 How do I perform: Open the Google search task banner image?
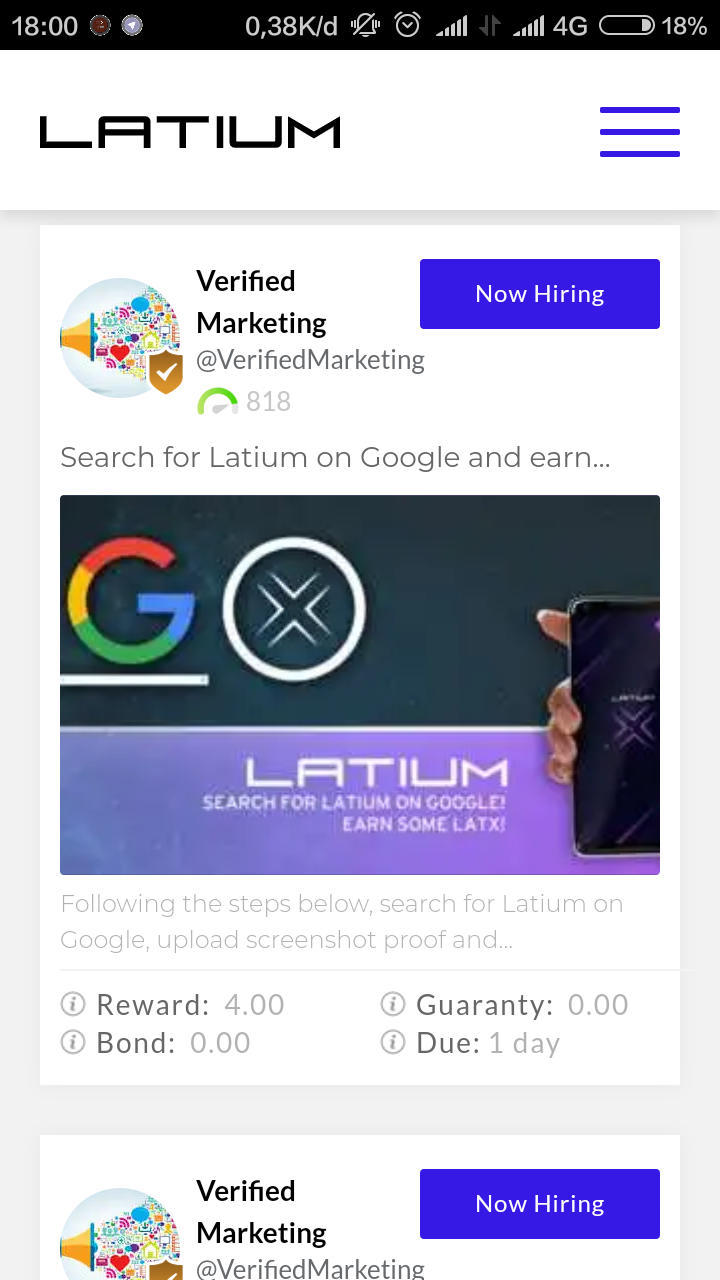pyautogui.click(x=360, y=685)
